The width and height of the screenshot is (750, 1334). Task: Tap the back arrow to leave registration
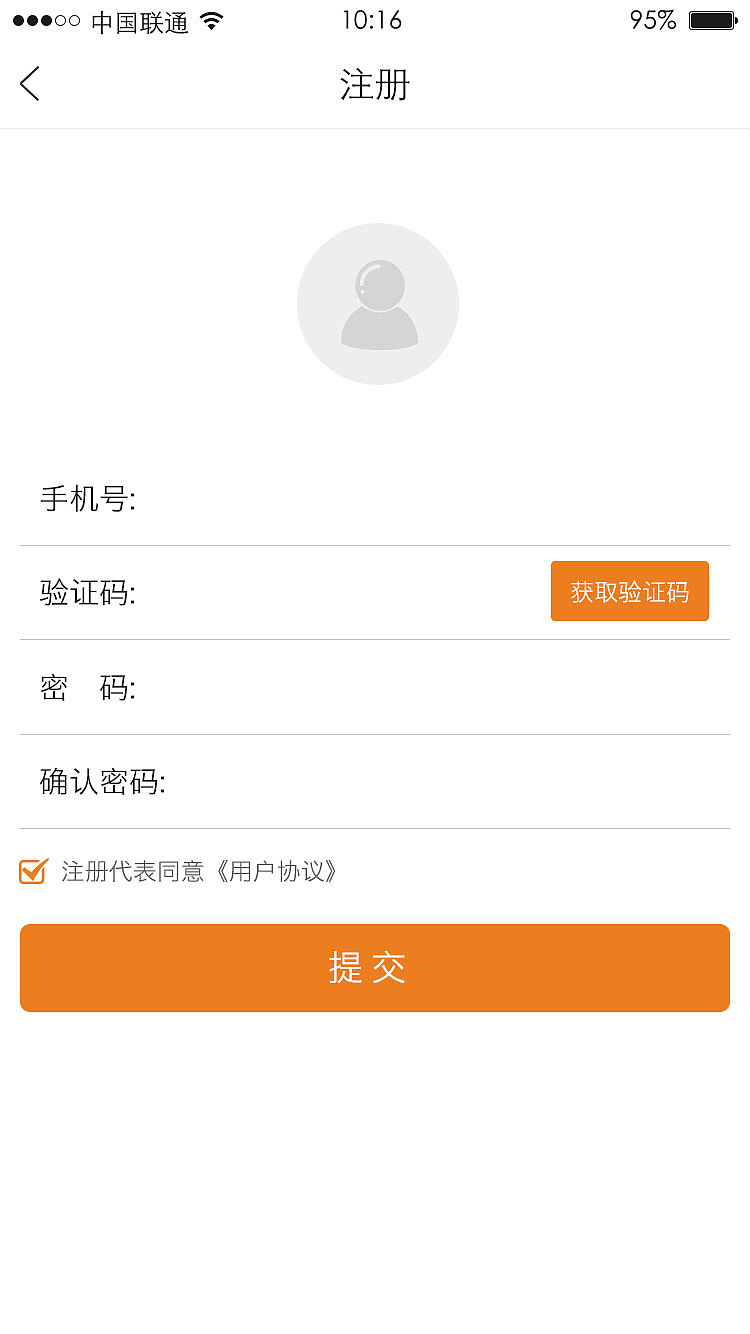point(29,84)
